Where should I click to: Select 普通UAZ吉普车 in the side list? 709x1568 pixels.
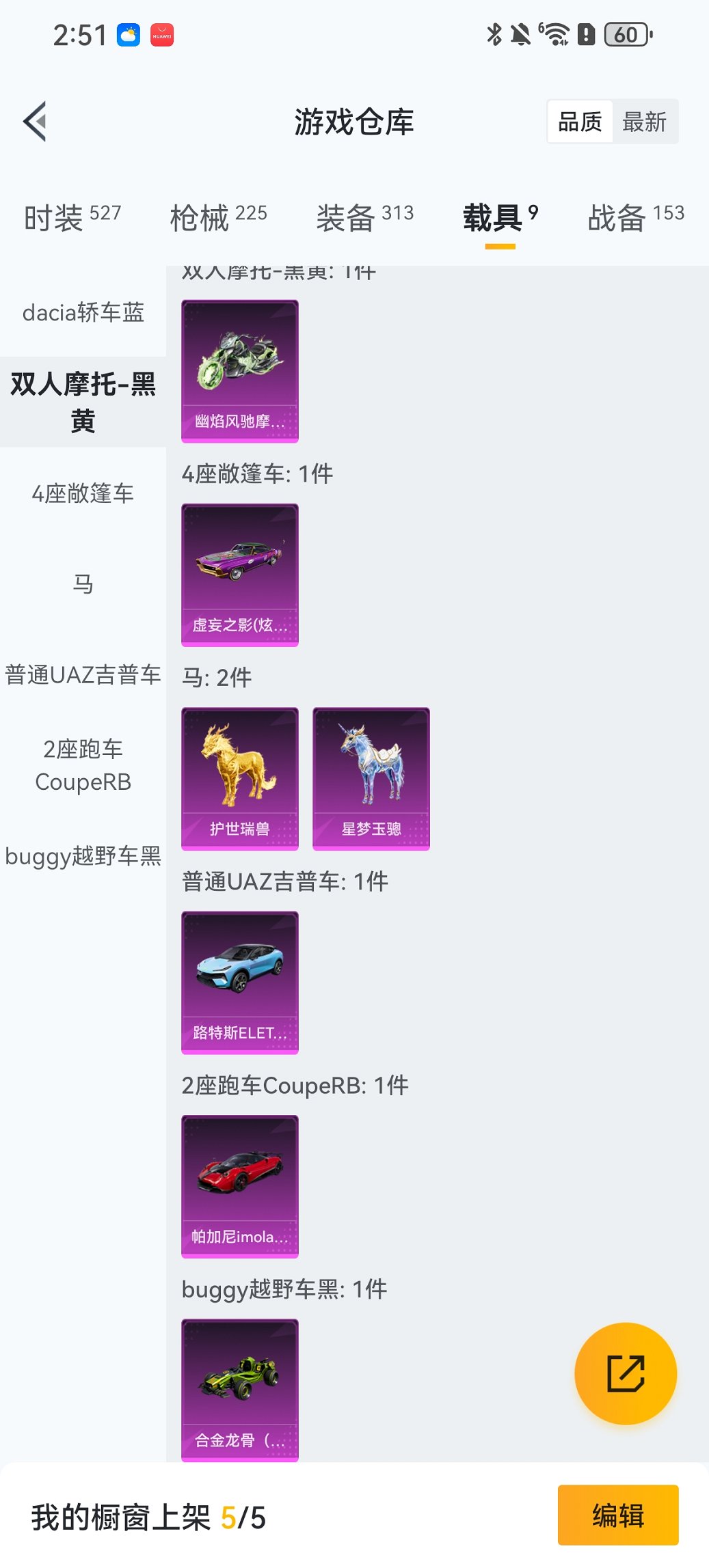[x=83, y=674]
